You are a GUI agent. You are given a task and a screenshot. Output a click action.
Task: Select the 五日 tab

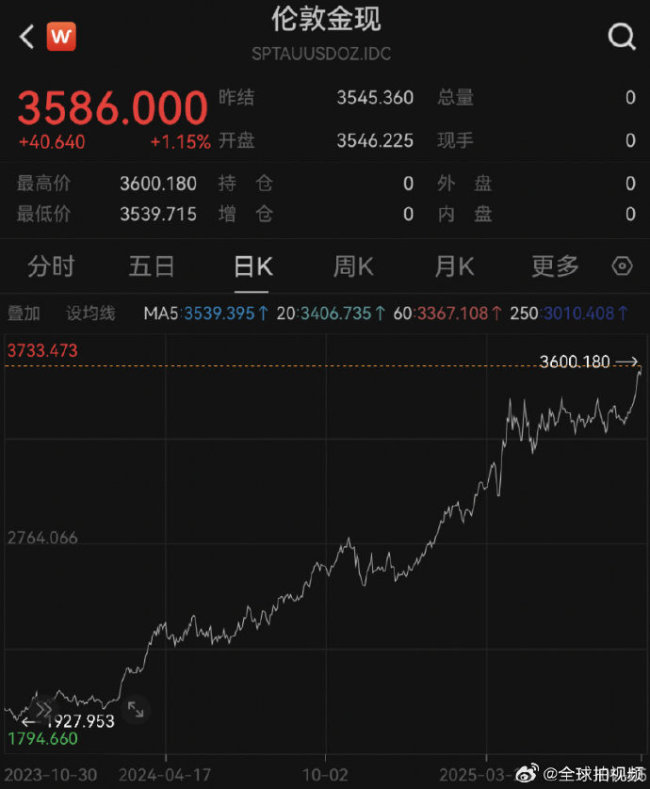(x=152, y=266)
